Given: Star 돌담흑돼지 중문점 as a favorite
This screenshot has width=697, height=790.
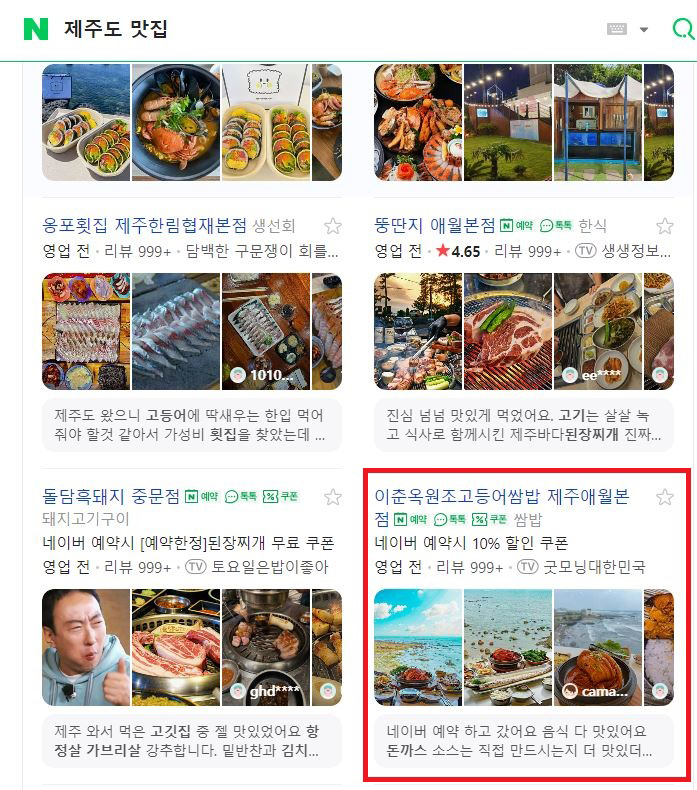Looking at the screenshot, I should tap(332, 497).
